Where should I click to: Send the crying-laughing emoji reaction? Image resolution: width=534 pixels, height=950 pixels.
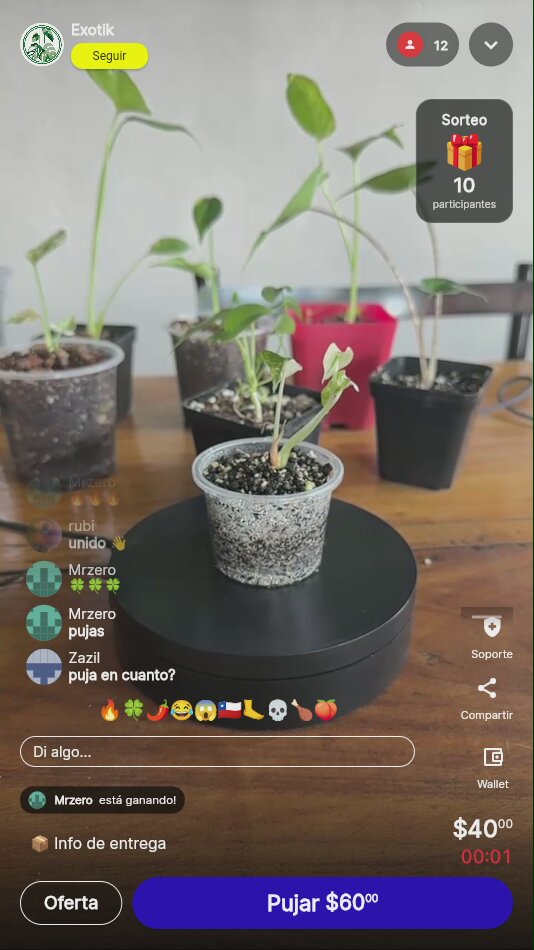pyautogui.click(x=181, y=709)
